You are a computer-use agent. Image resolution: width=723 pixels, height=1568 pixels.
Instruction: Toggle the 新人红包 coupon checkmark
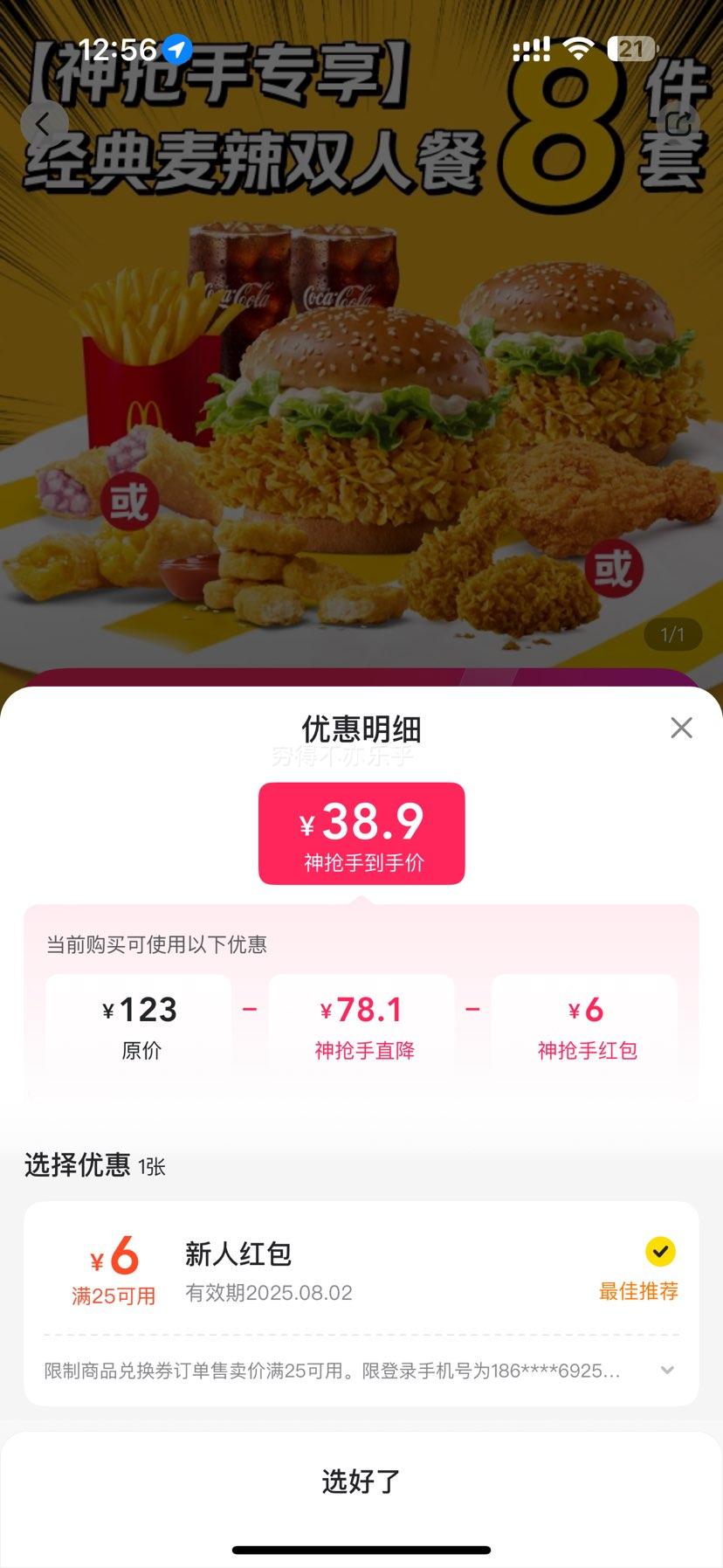tap(660, 1252)
